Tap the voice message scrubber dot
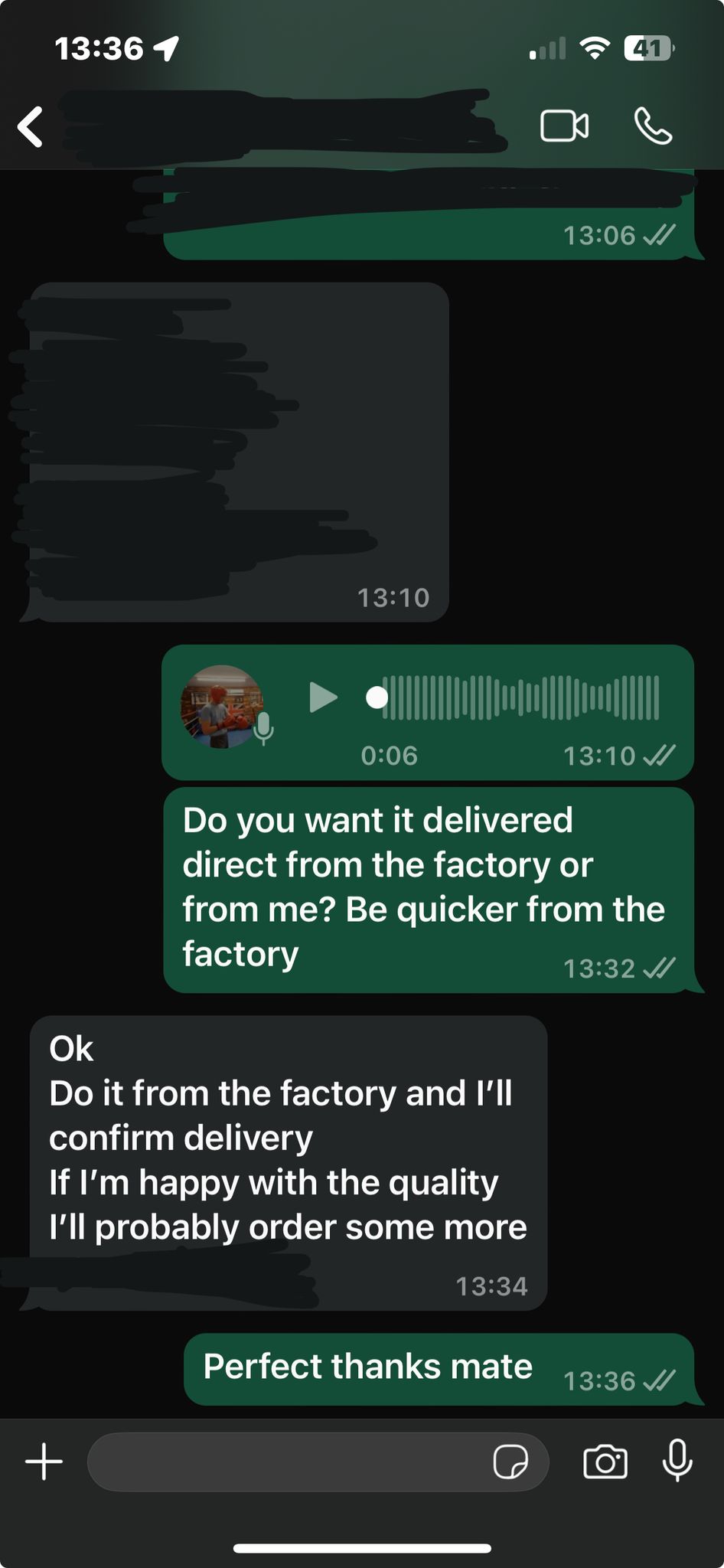724x1568 pixels. (377, 697)
